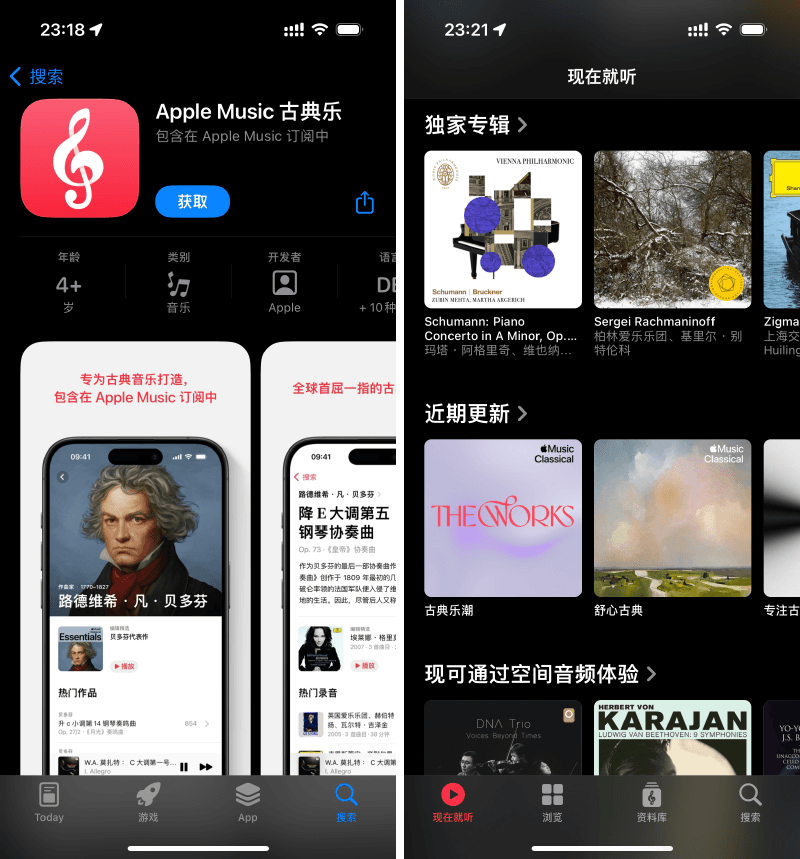Open the 古典乐潮 playlist card
Viewport: 800px width, 859px height.
503,518
